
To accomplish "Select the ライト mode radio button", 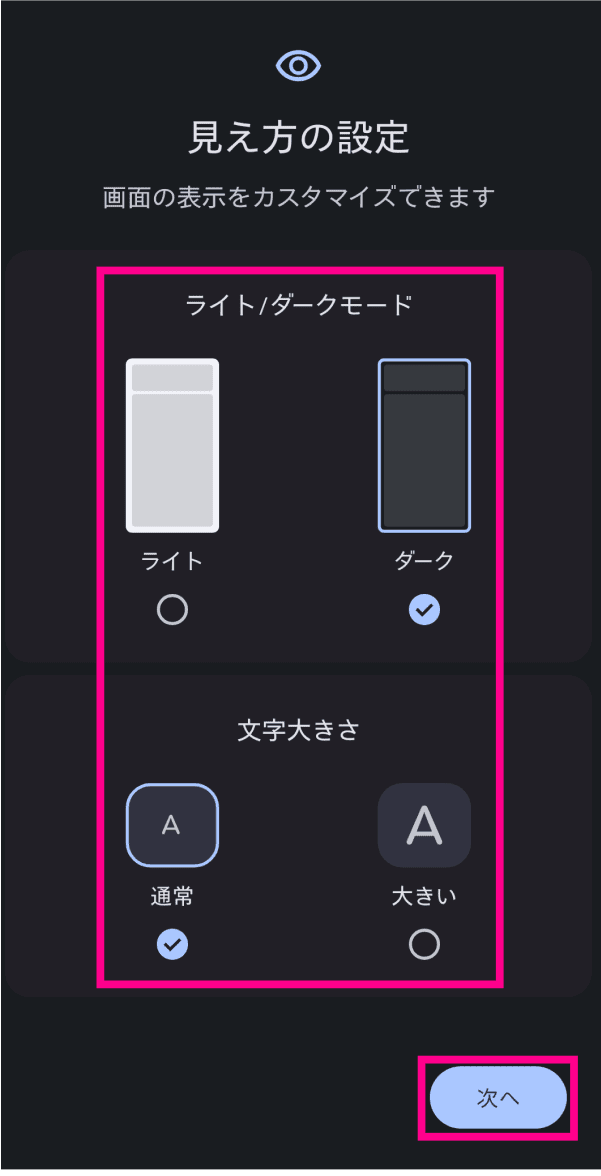I will click(x=172, y=609).
